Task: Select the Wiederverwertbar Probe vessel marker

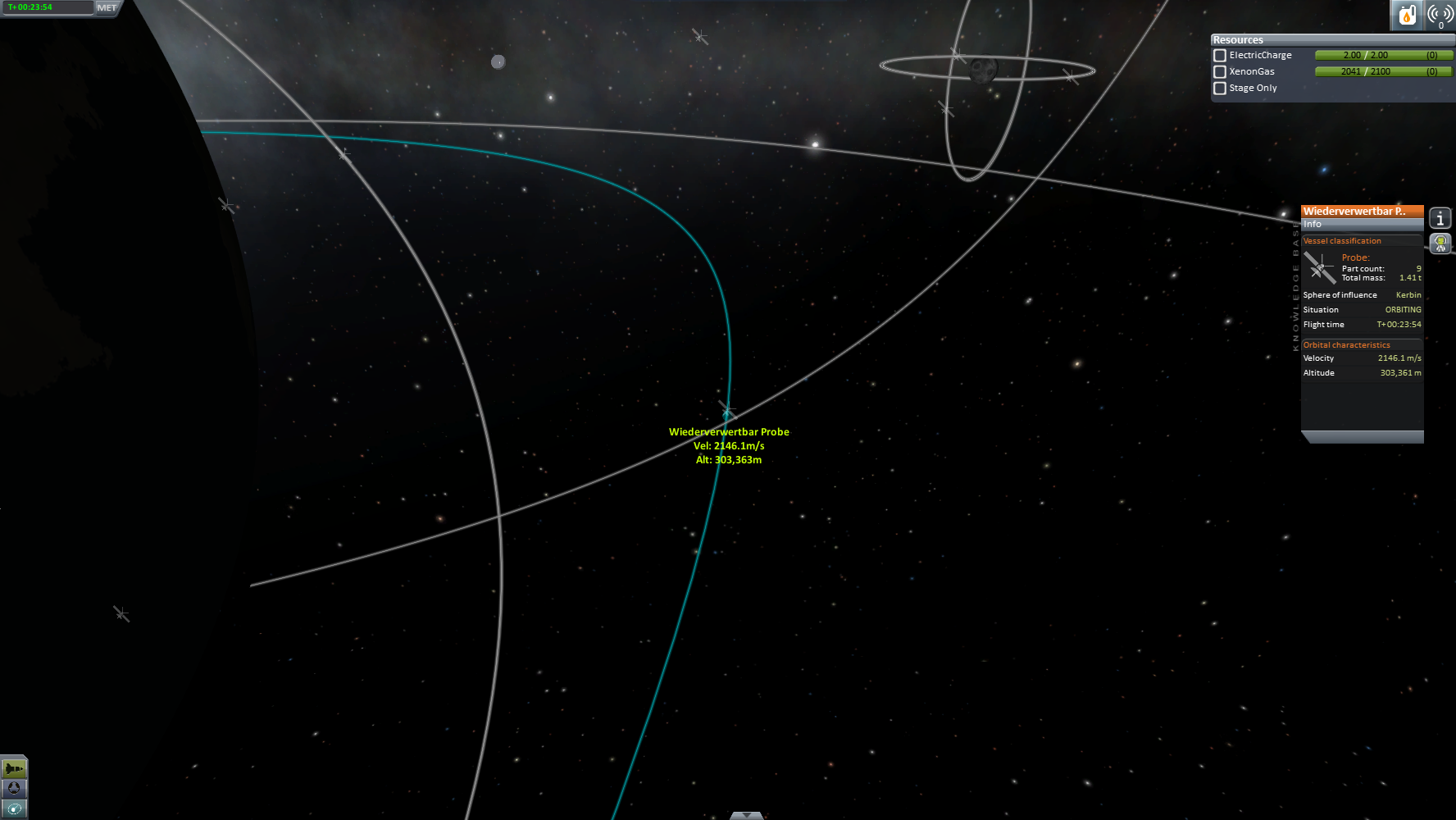Action: [727, 408]
